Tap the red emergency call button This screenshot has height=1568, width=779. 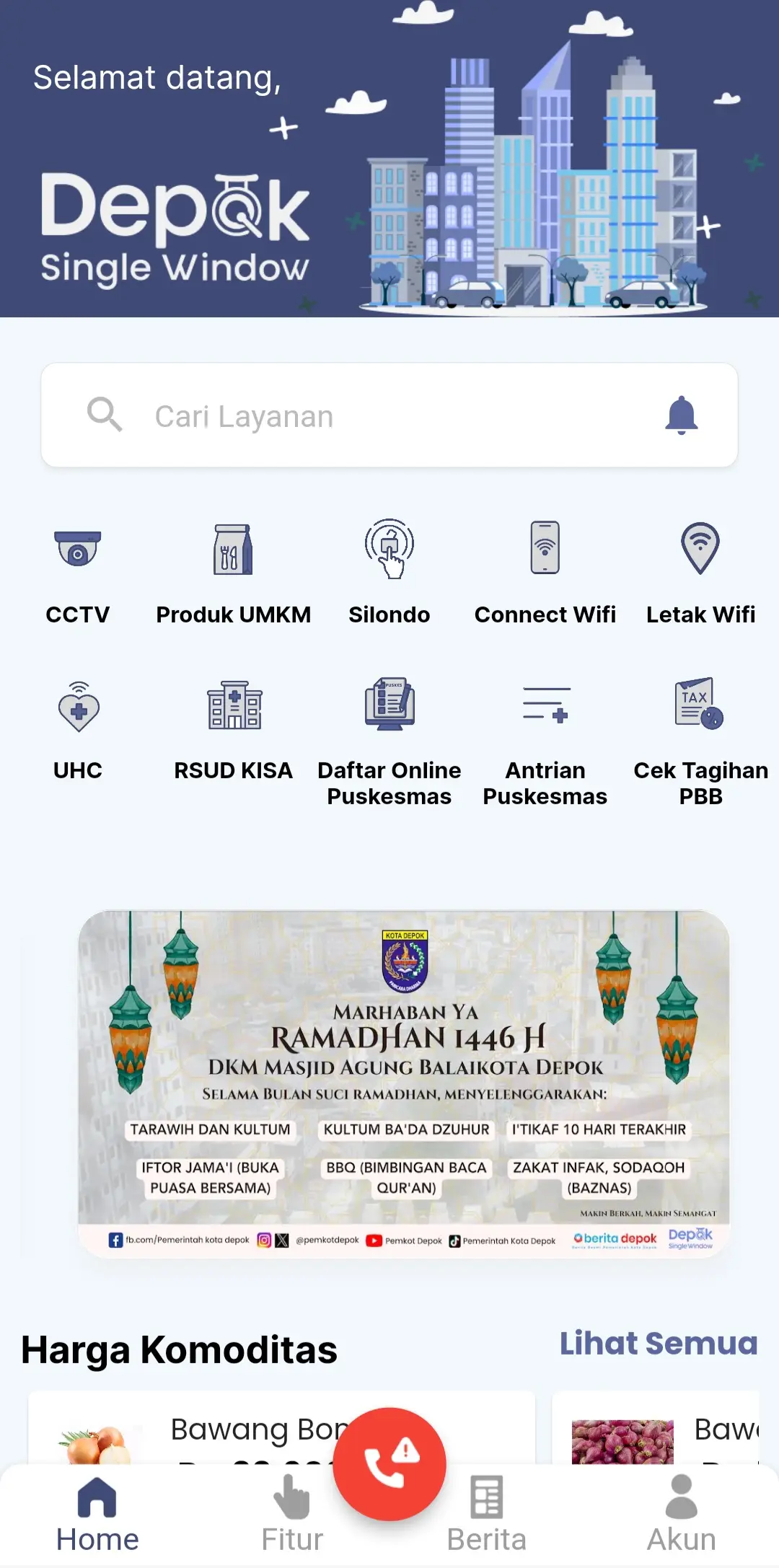(x=389, y=1464)
